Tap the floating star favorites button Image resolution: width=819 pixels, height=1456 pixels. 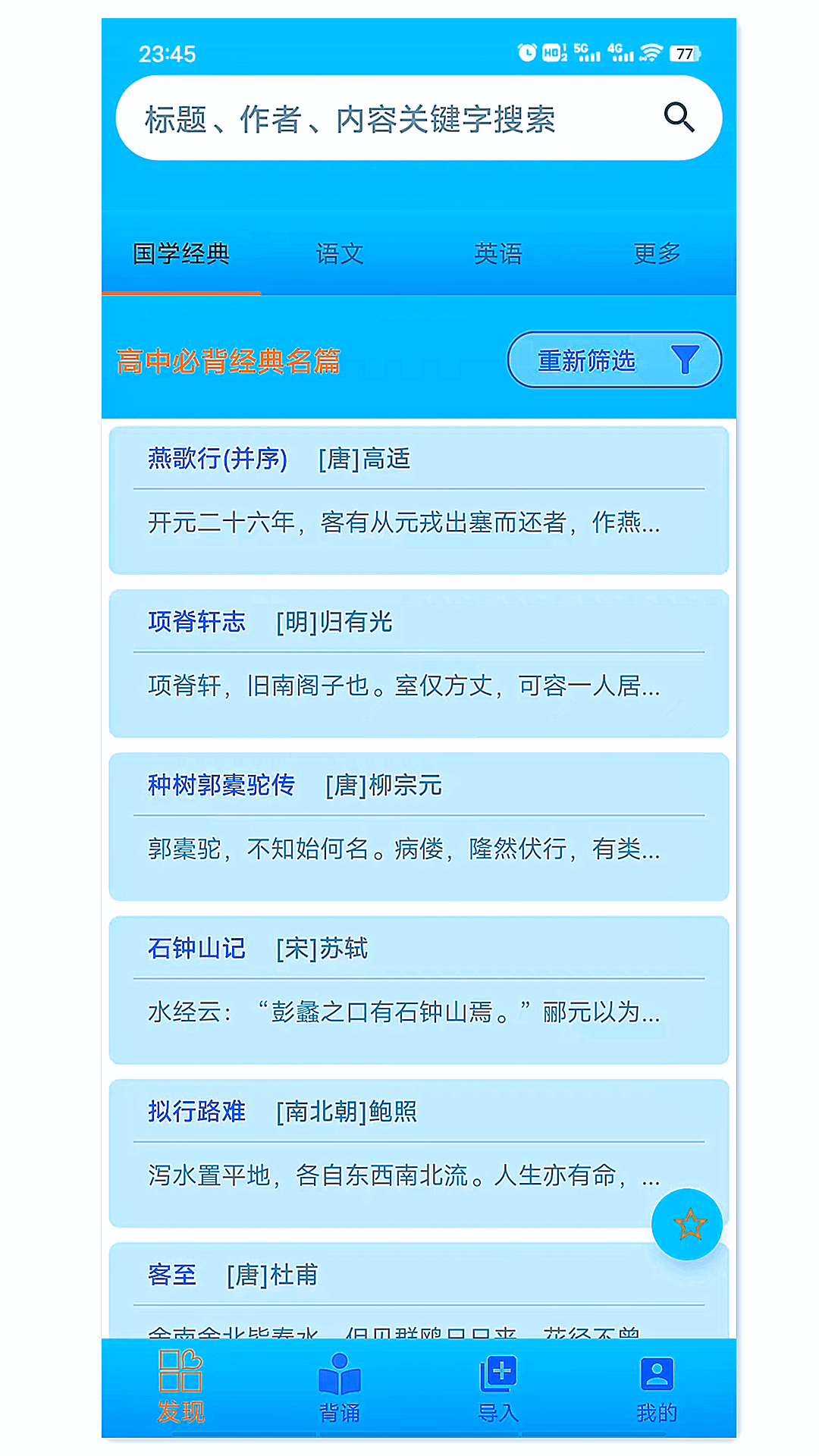[687, 1224]
